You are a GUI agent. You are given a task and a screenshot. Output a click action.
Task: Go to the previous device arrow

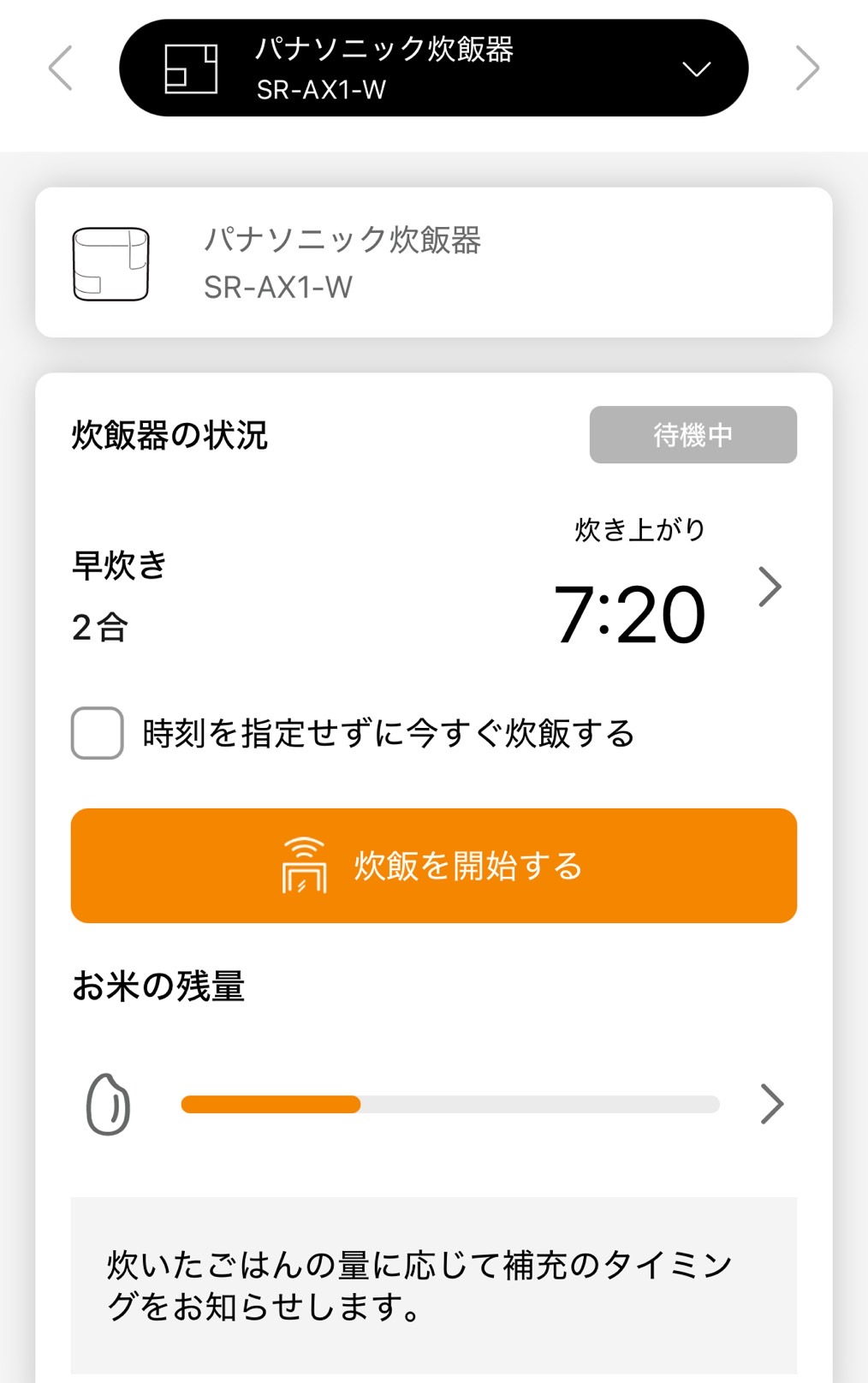[x=61, y=69]
